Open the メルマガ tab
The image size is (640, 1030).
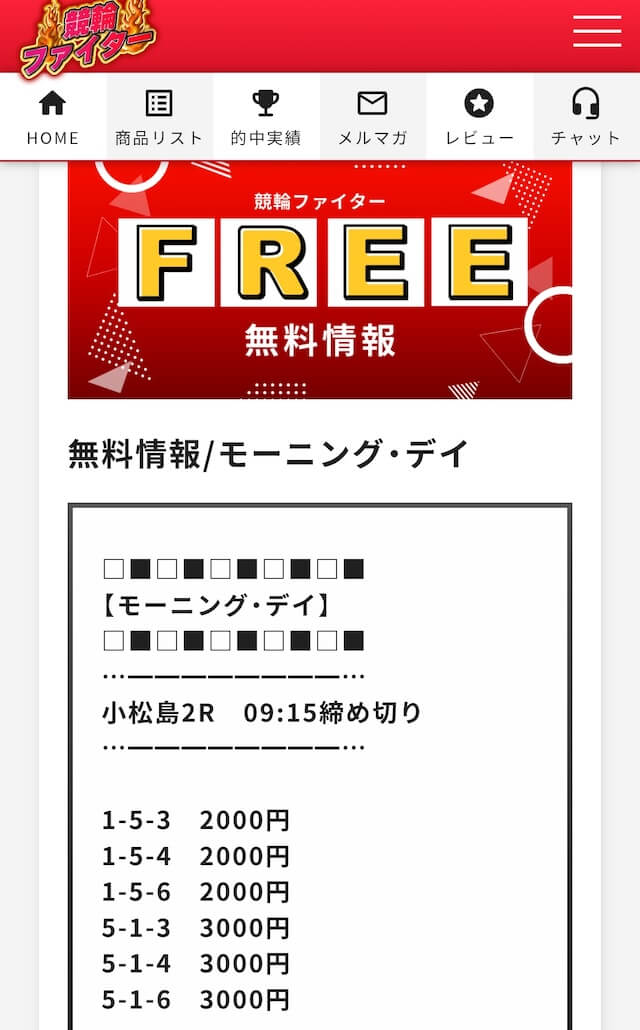click(x=373, y=117)
